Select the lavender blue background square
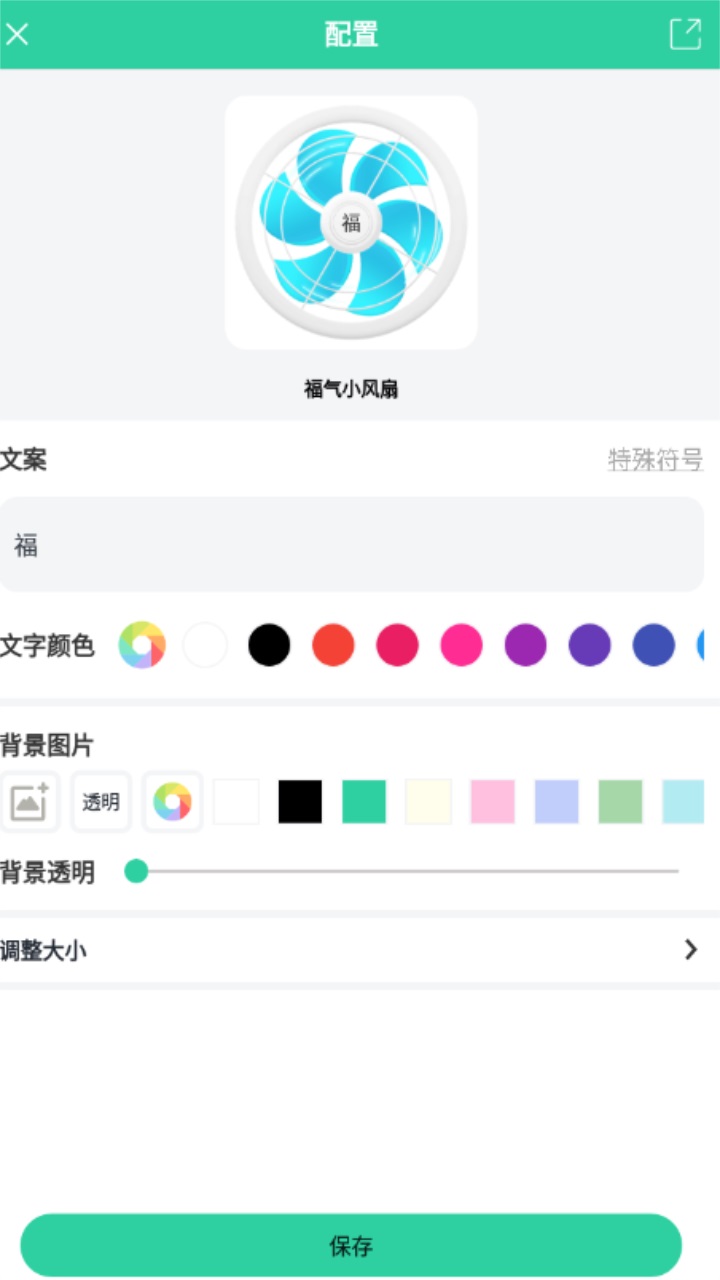The image size is (720, 1280). click(x=556, y=802)
